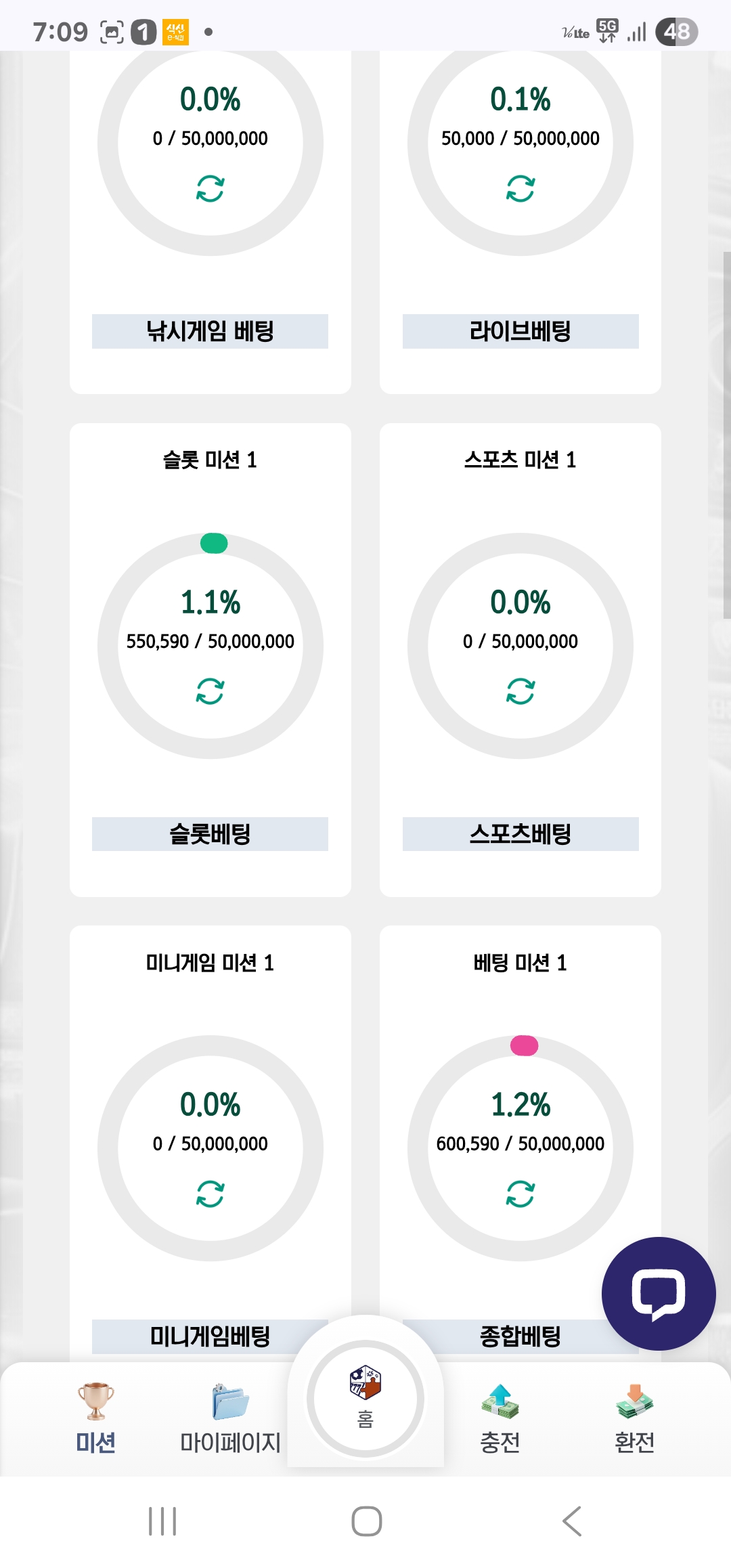Image resolution: width=731 pixels, height=1568 pixels.
Task: Refresh the 슬롯 미션 1 progress
Action: 210,691
